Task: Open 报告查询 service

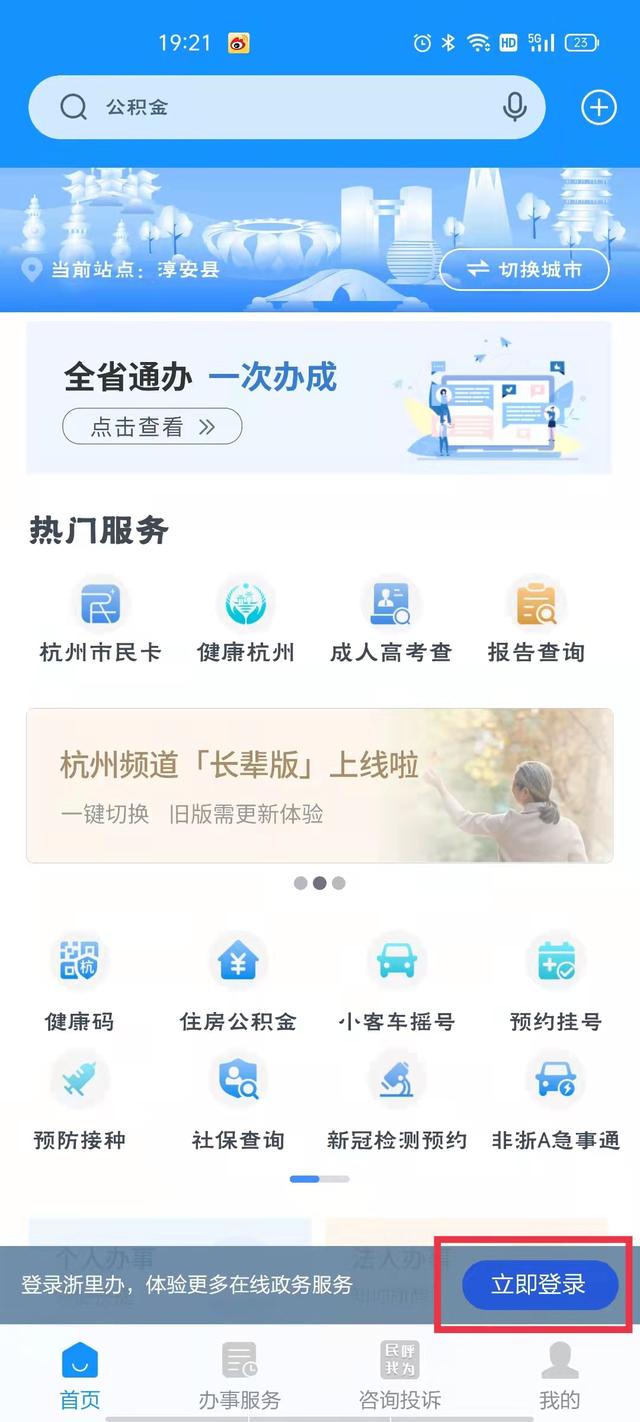Action: pyautogui.click(x=536, y=620)
